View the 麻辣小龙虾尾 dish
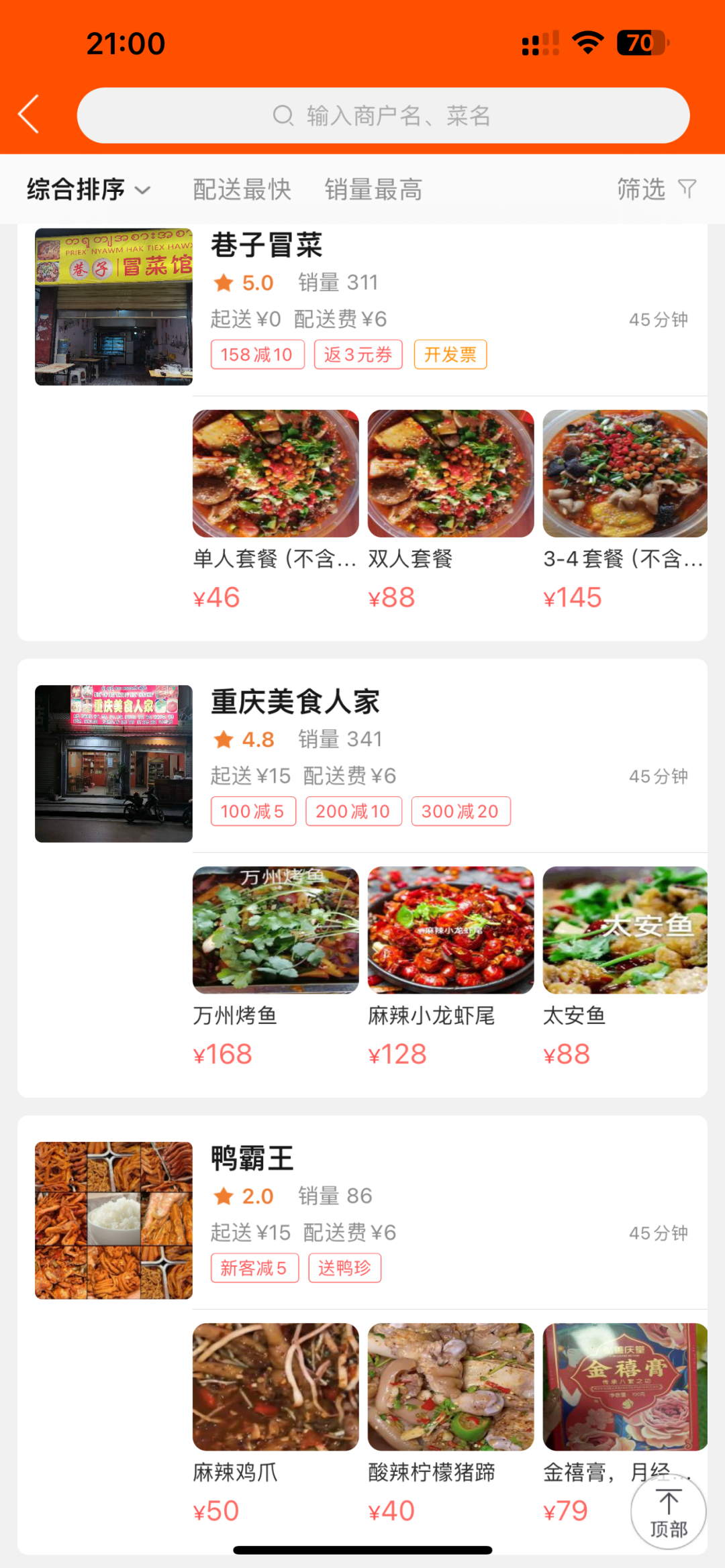This screenshot has height=1568, width=725. [x=450, y=931]
